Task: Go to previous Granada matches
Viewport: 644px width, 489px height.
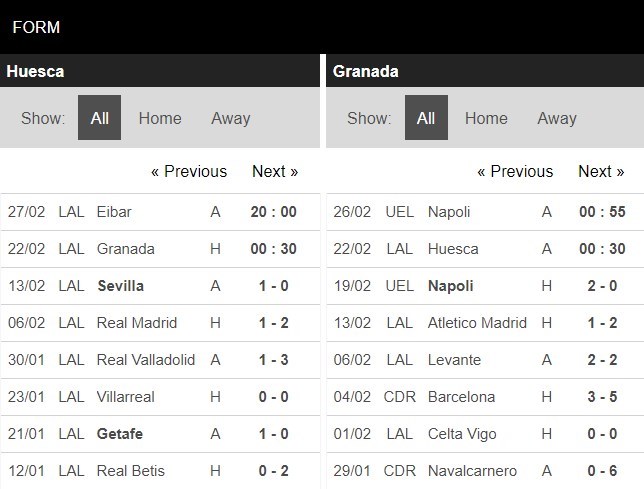Action: coord(515,171)
